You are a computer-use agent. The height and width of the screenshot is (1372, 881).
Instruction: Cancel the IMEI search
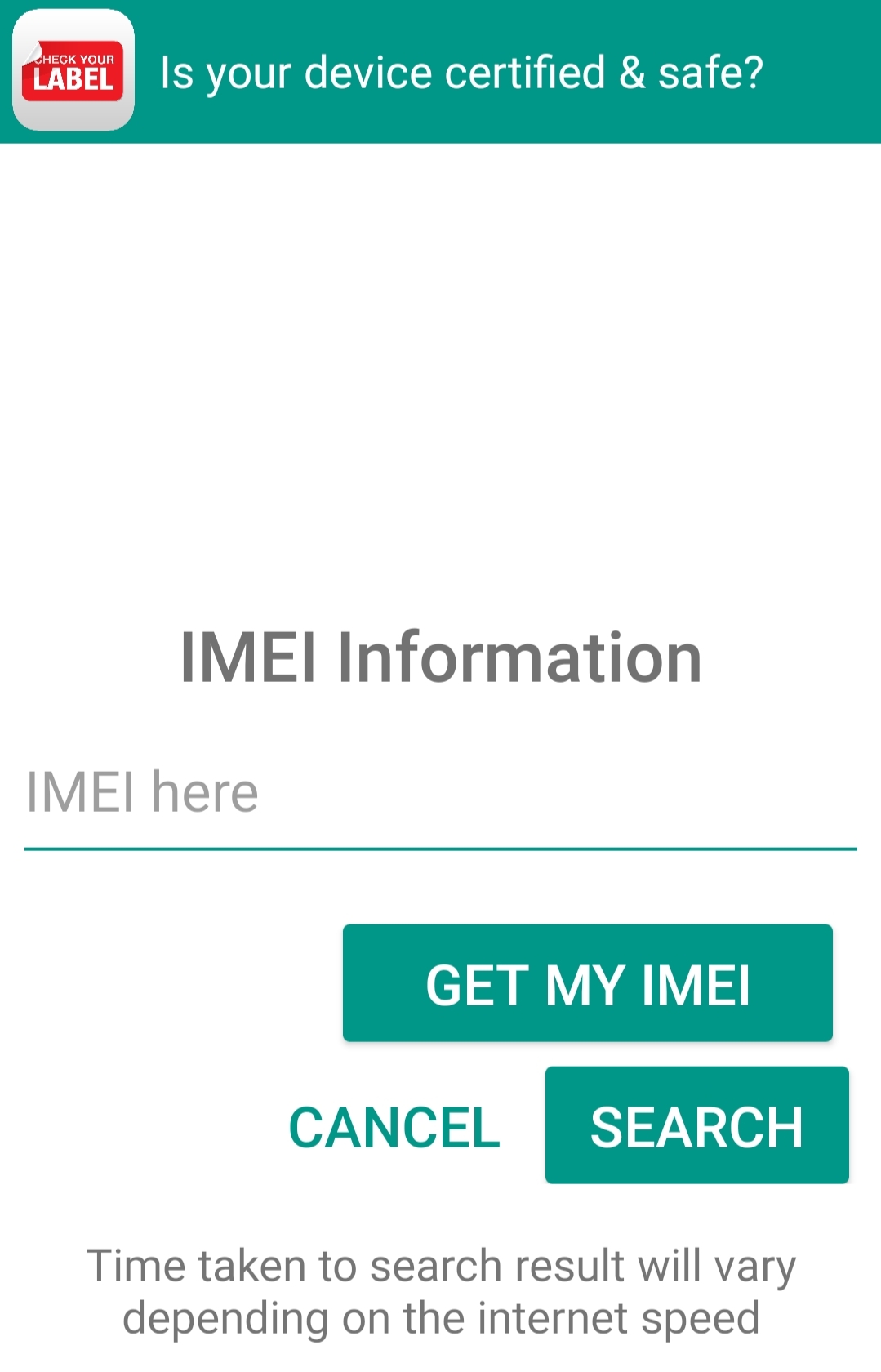(x=394, y=1127)
